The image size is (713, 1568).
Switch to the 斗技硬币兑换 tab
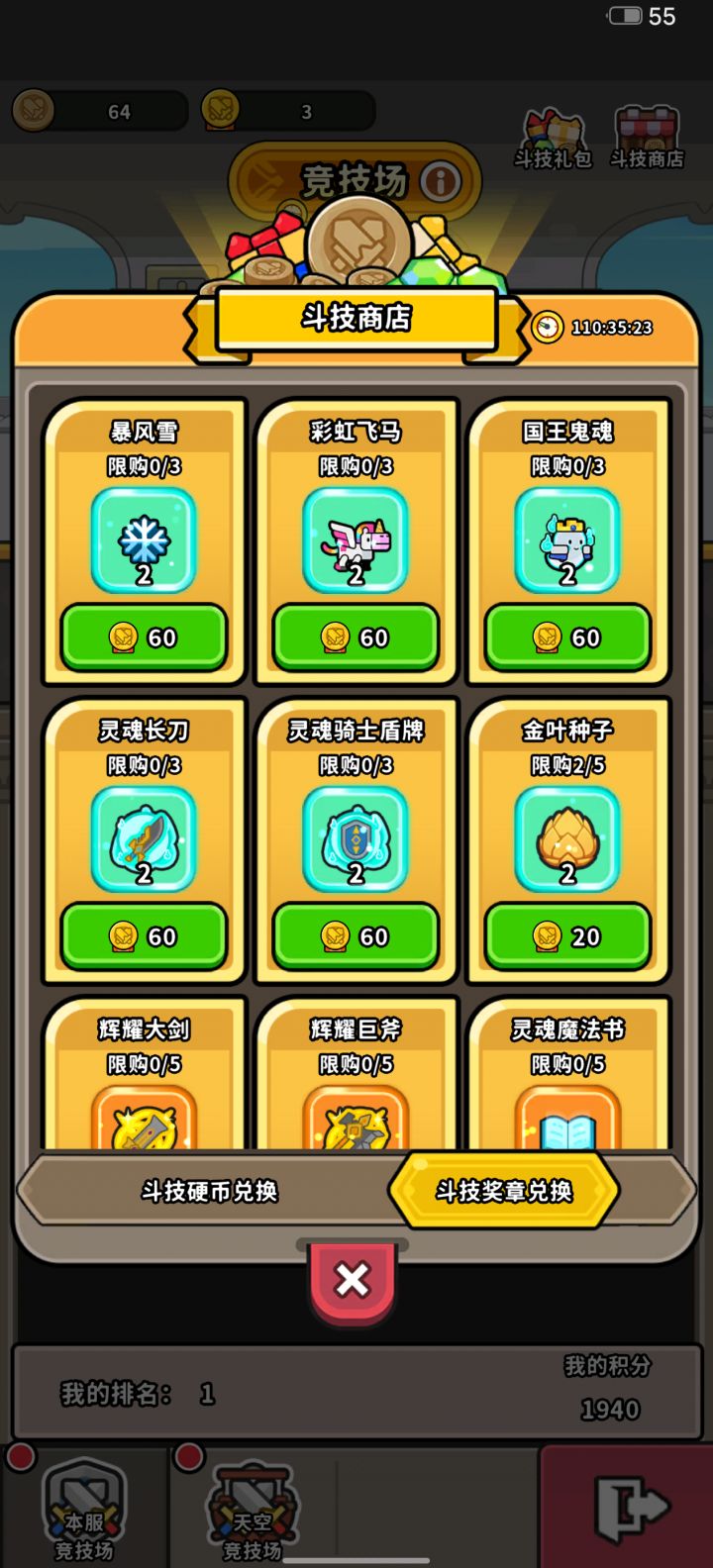pos(213,1194)
